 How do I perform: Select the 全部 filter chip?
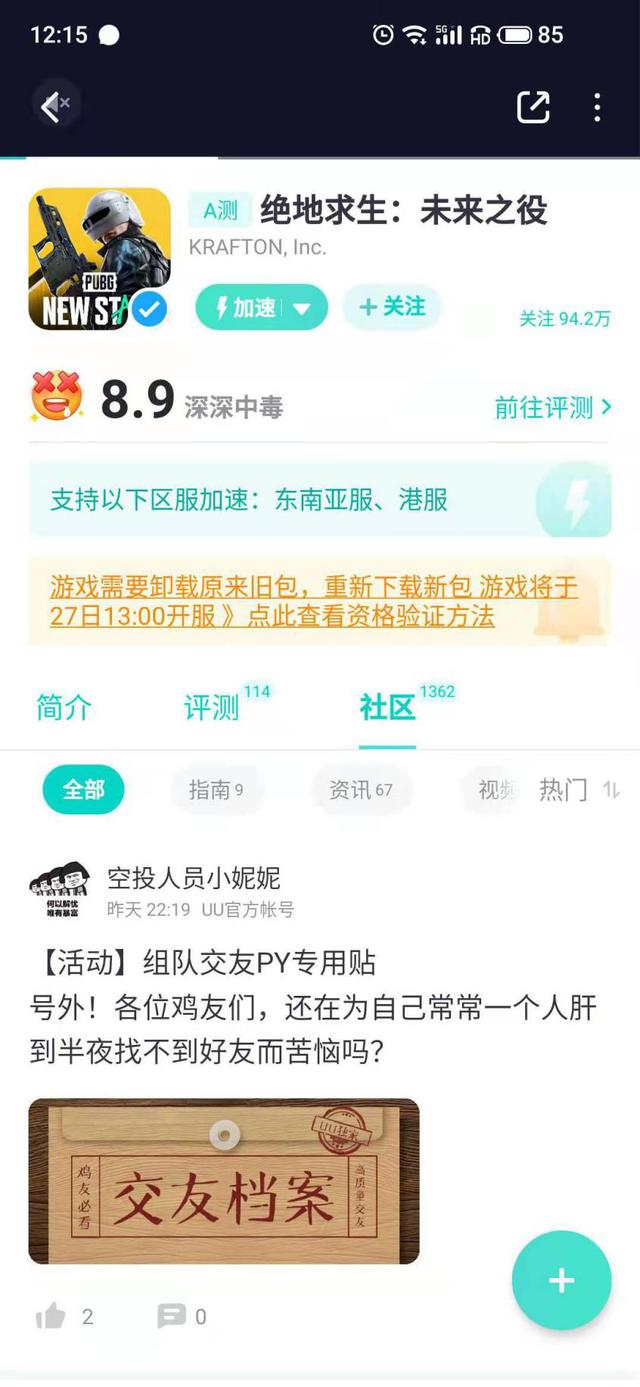[x=83, y=790]
